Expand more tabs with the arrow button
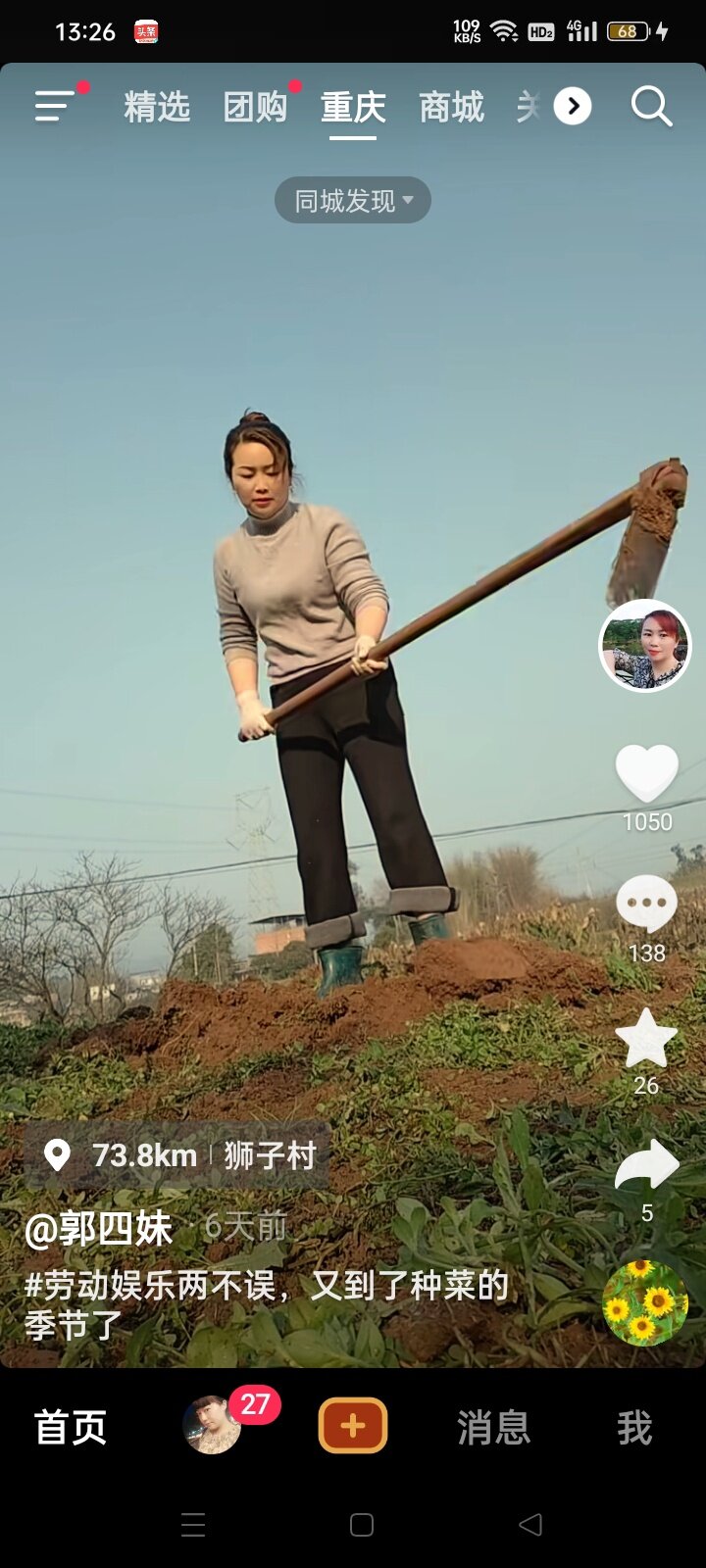Screen dimensions: 706x1568 (x=573, y=106)
